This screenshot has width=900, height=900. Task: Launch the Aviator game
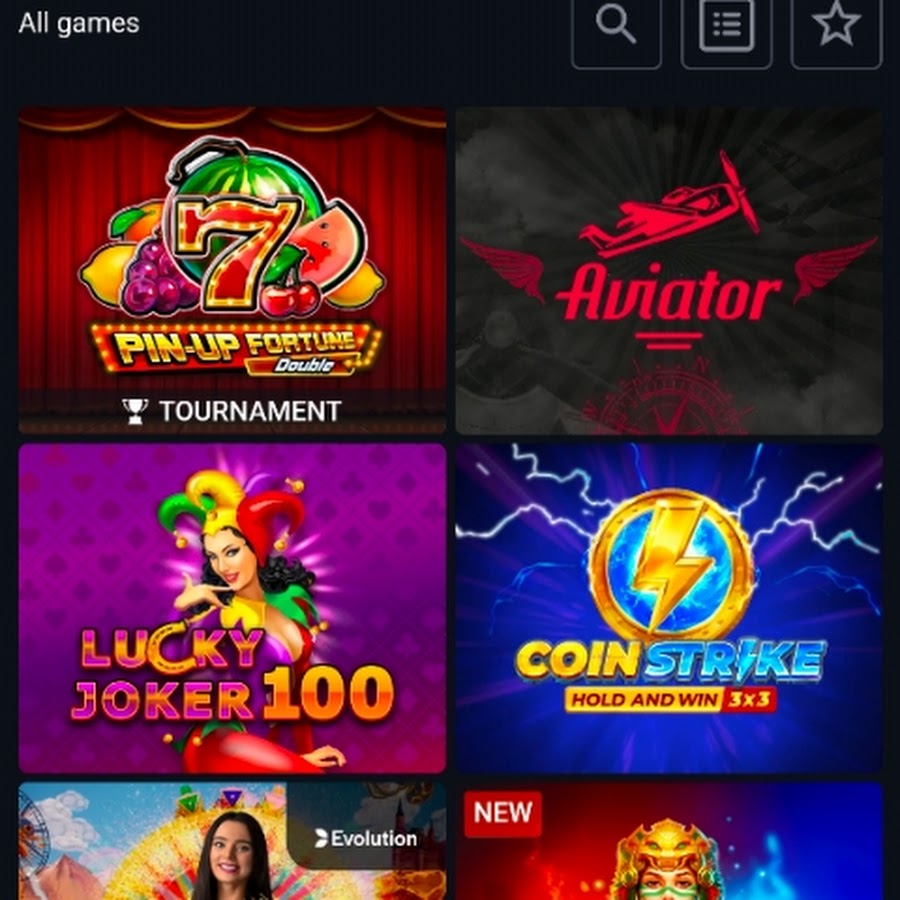click(669, 270)
